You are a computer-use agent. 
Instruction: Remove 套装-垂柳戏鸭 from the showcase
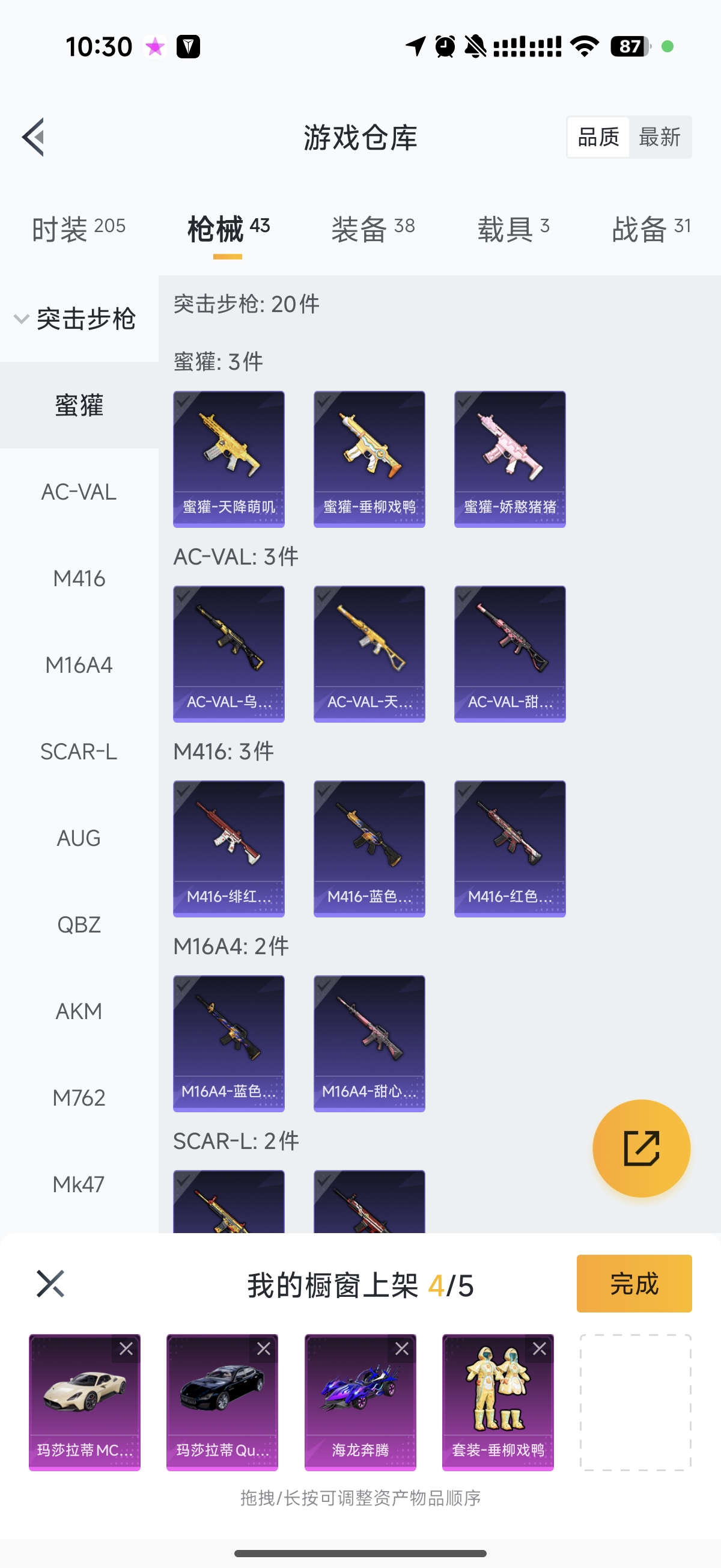point(539,1349)
